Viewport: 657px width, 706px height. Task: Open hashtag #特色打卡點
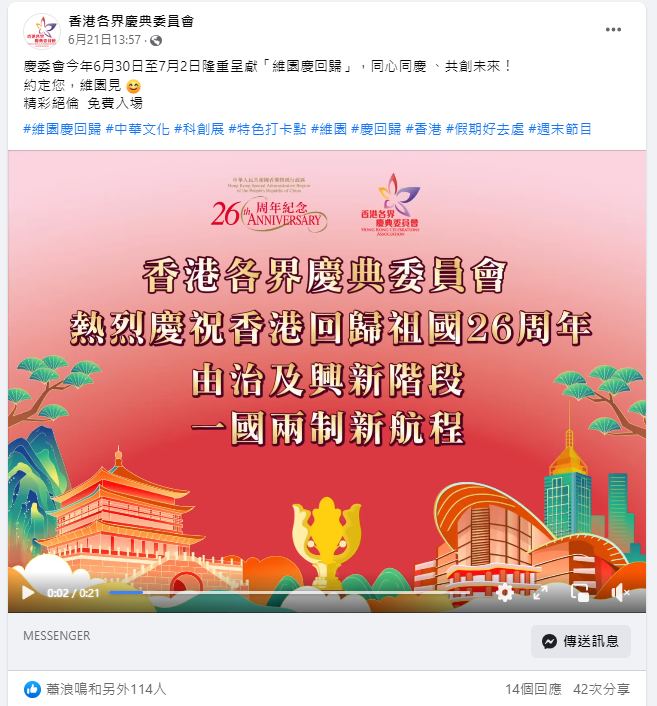click(267, 129)
